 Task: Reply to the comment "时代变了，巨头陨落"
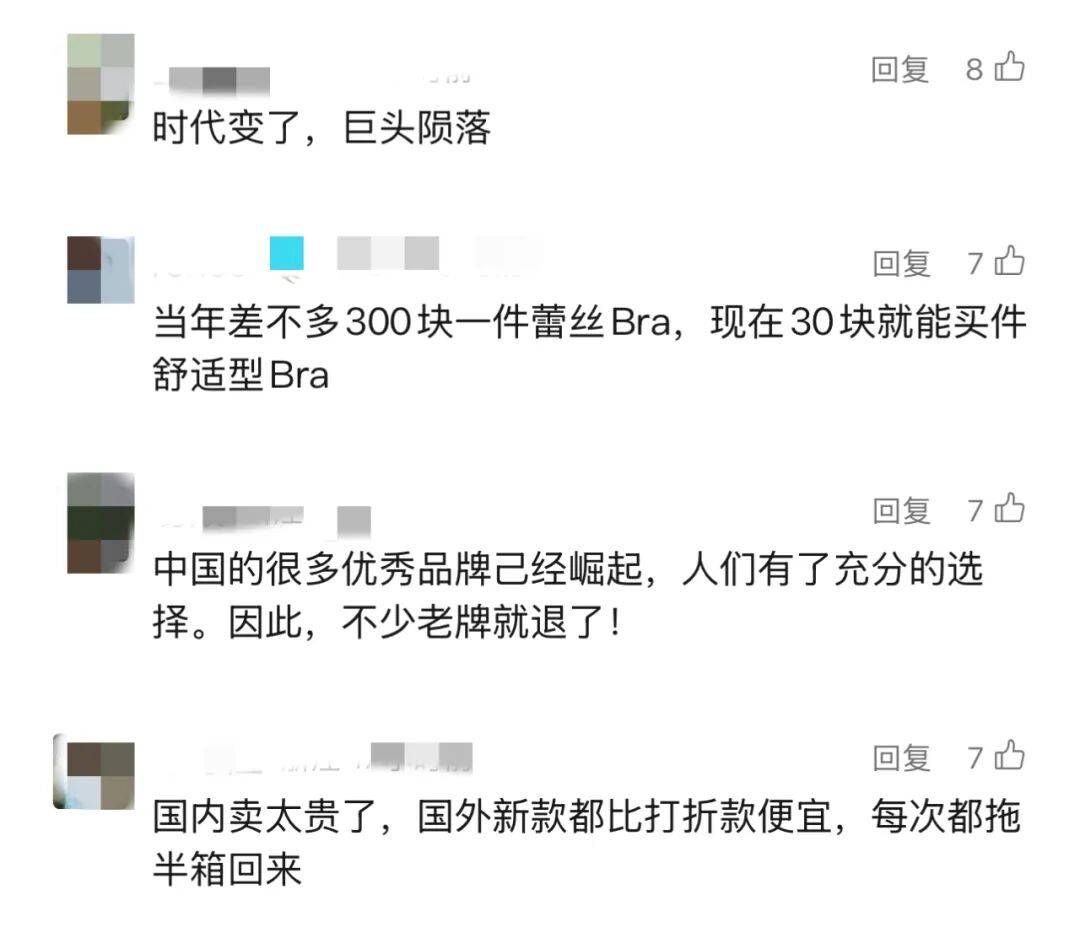[x=901, y=69]
